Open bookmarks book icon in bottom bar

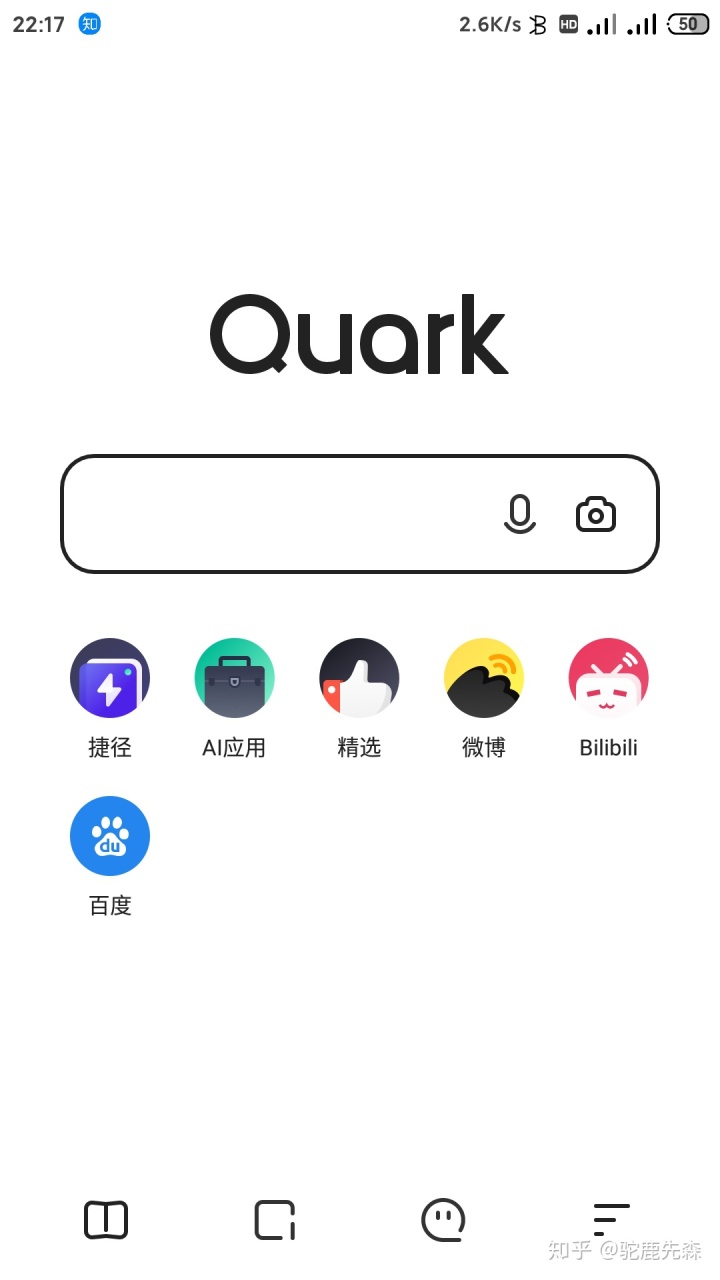click(x=106, y=1220)
